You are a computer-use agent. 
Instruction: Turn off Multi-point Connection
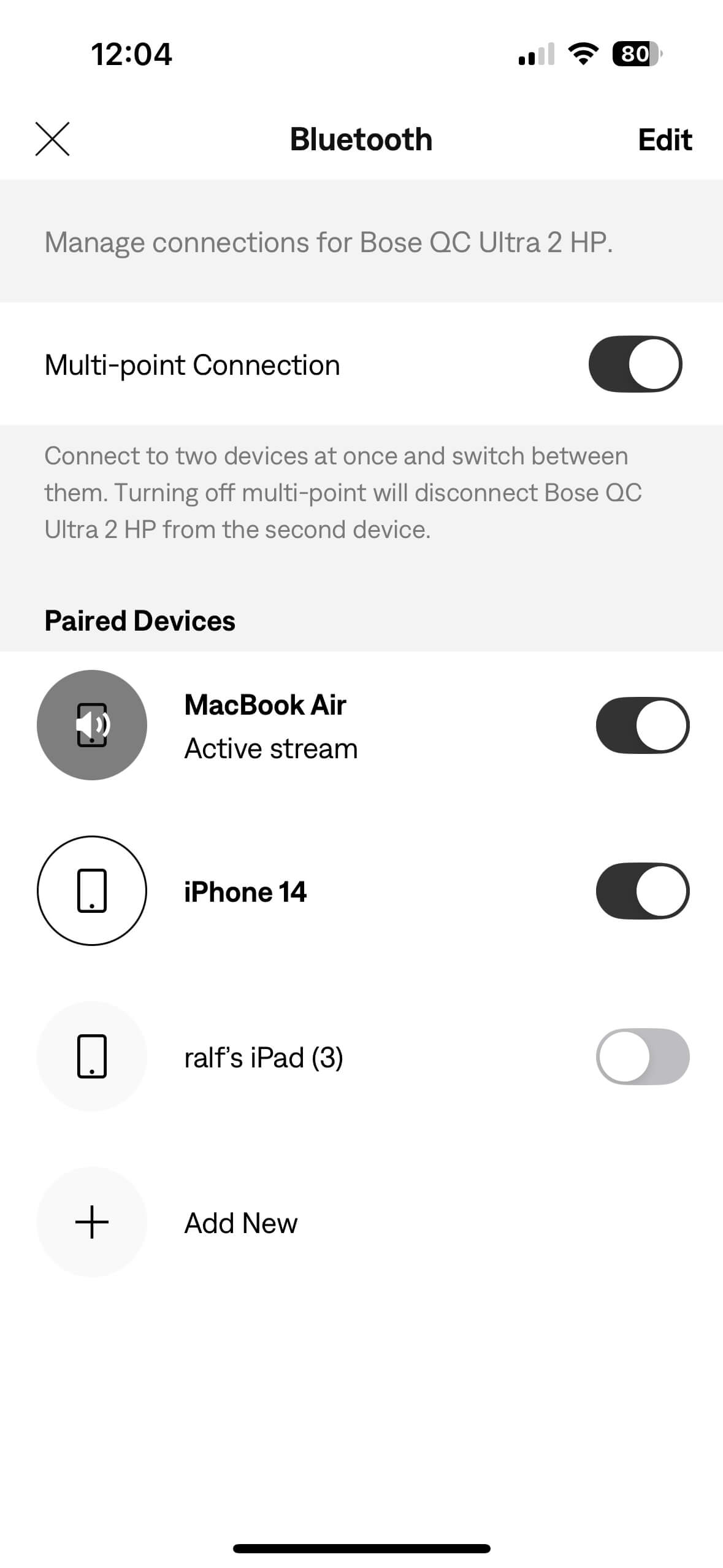[635, 364]
